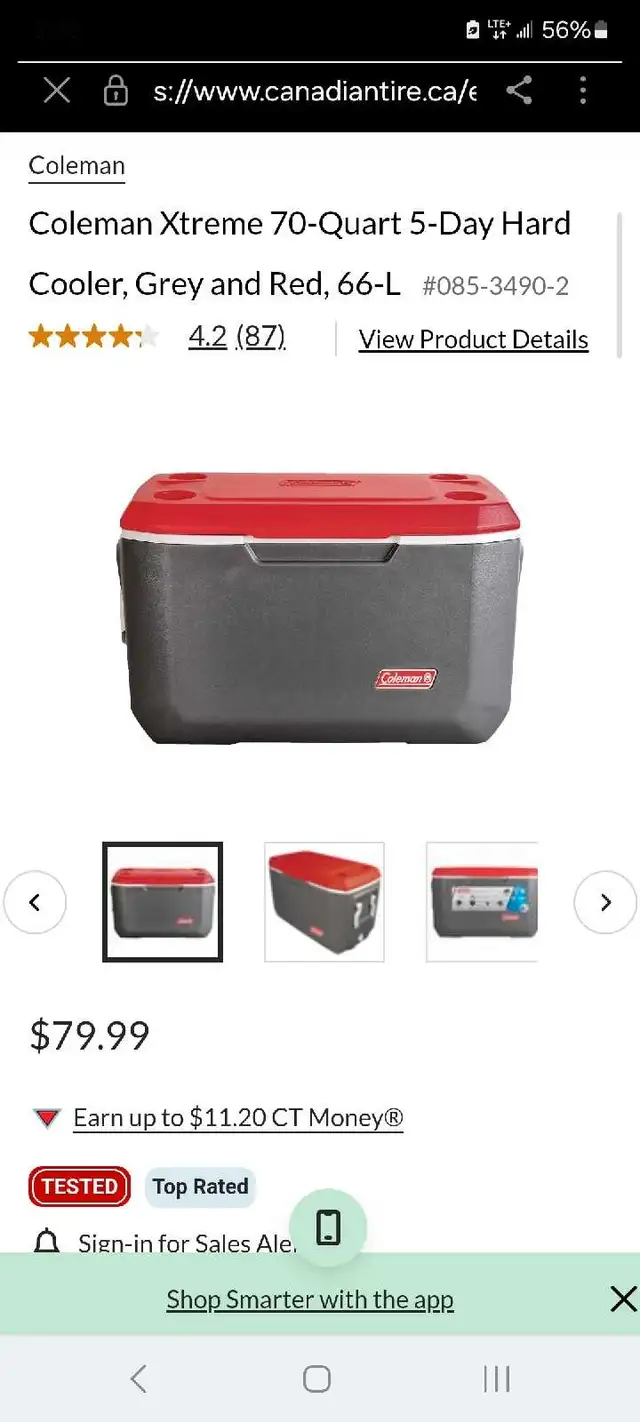Open View Product Details
Viewport: 640px width, 1422px height.
pos(474,340)
